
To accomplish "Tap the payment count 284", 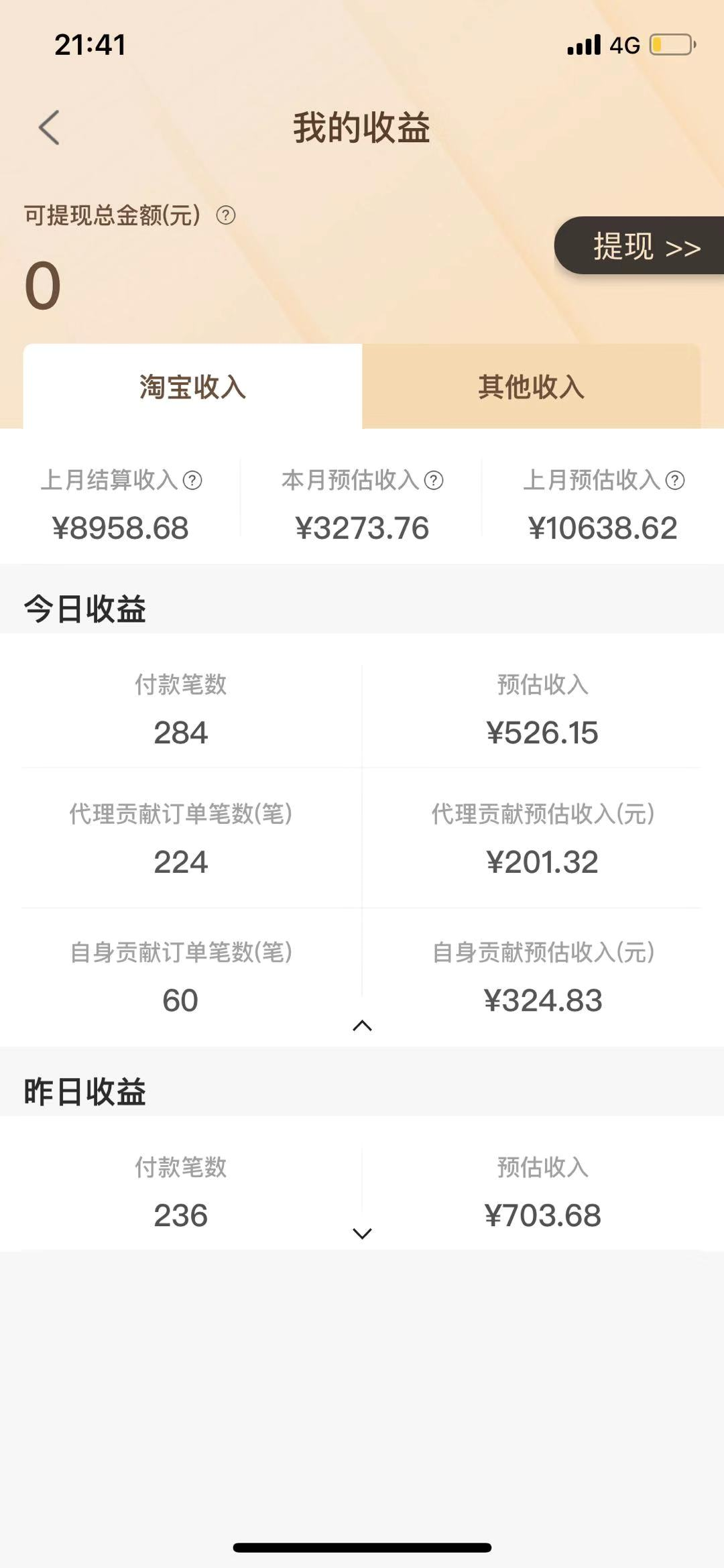I will pyautogui.click(x=181, y=733).
